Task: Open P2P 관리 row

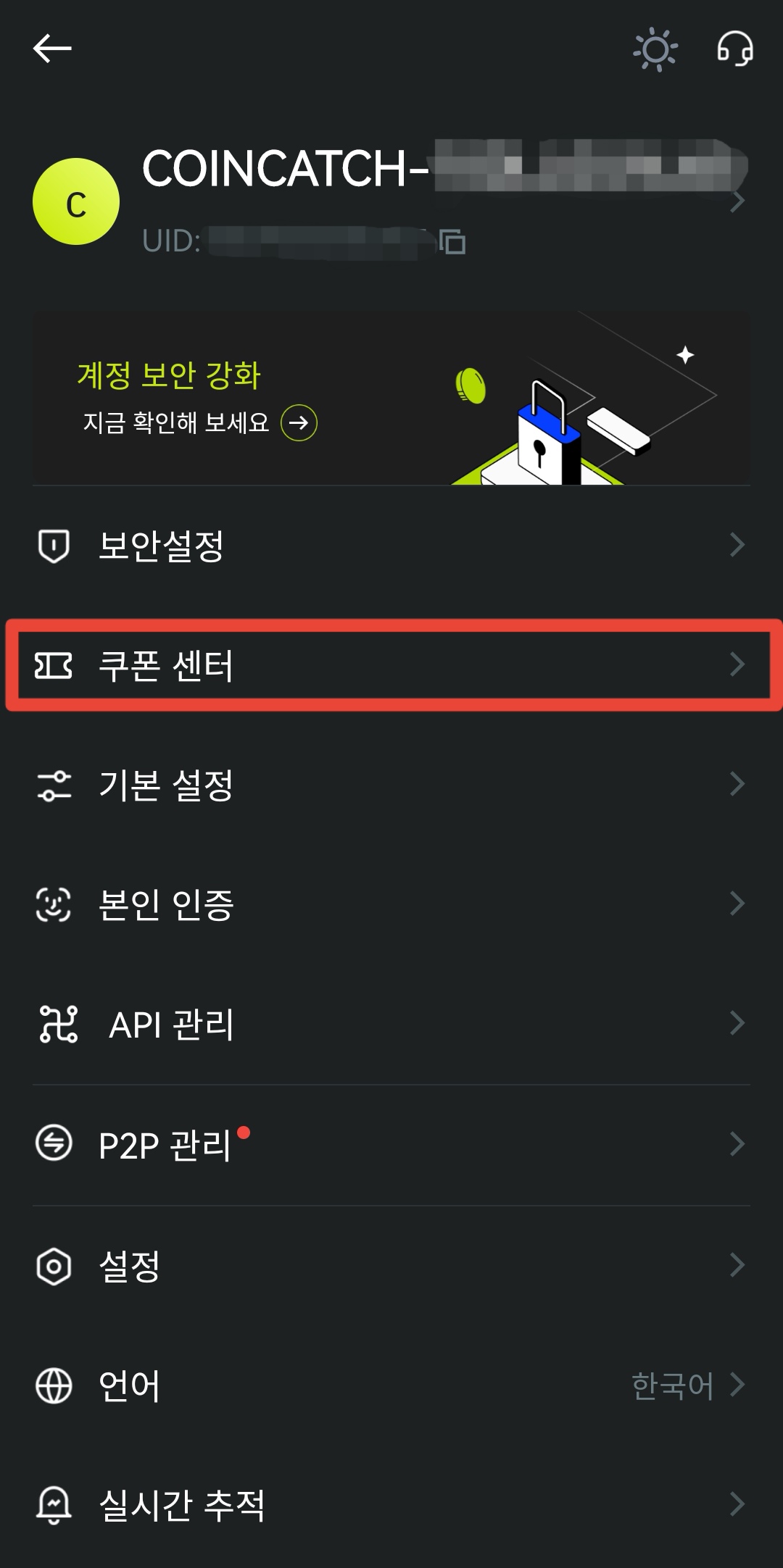Action: tap(391, 1145)
